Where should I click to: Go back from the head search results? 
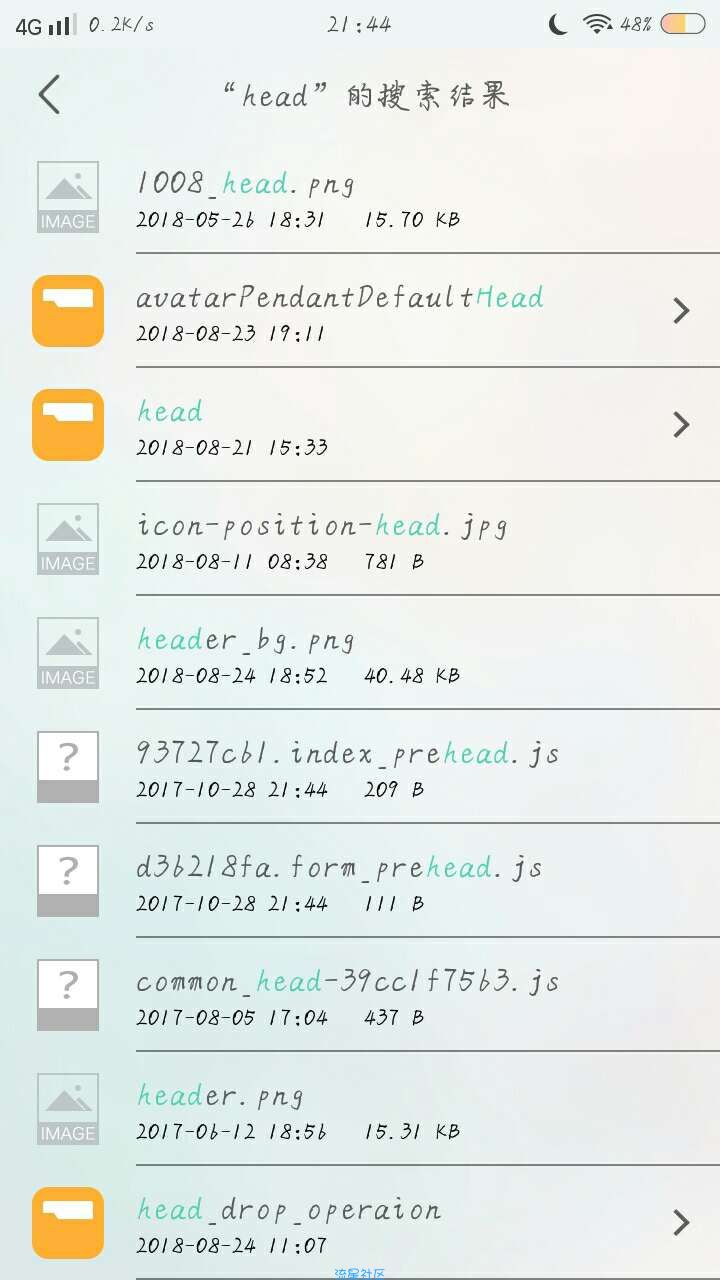click(x=49, y=95)
